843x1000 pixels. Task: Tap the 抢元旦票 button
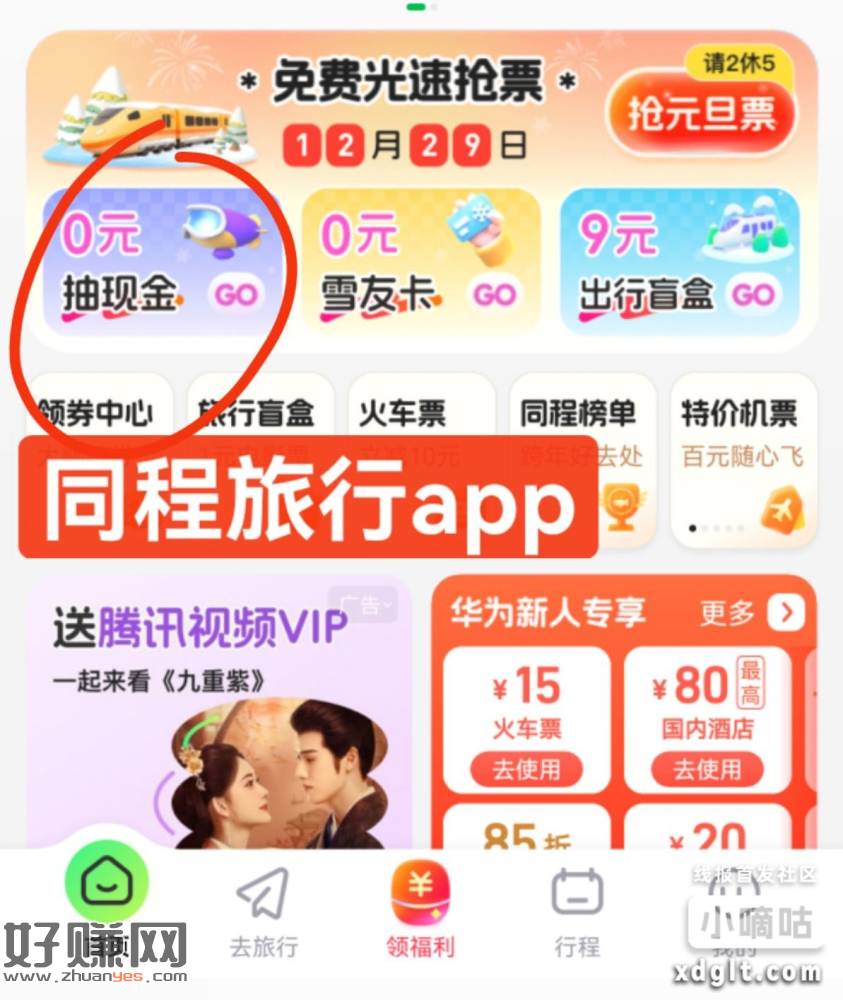[x=702, y=115]
